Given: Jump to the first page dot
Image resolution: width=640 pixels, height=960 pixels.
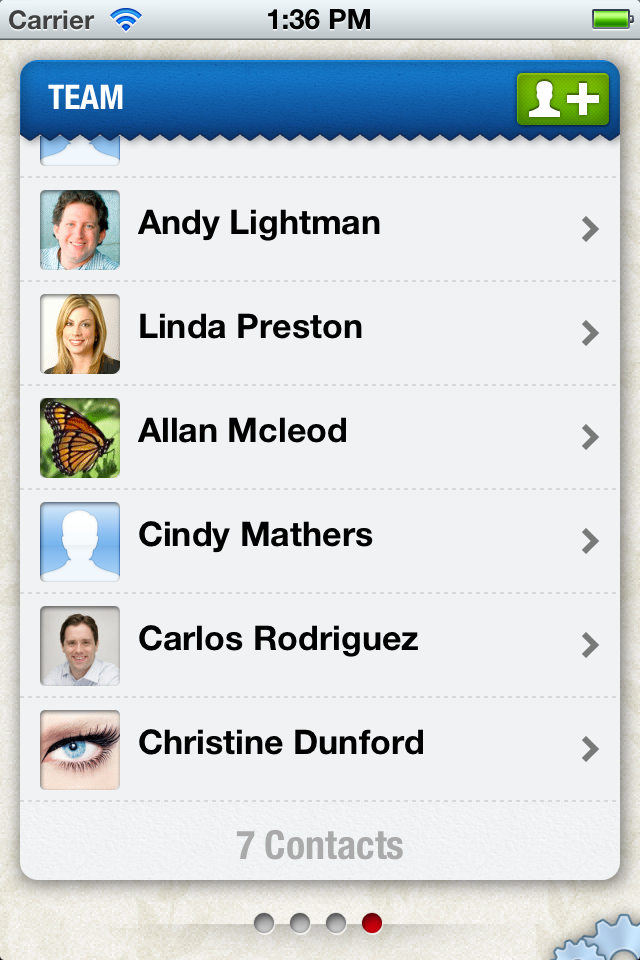Looking at the screenshot, I should tap(264, 923).
